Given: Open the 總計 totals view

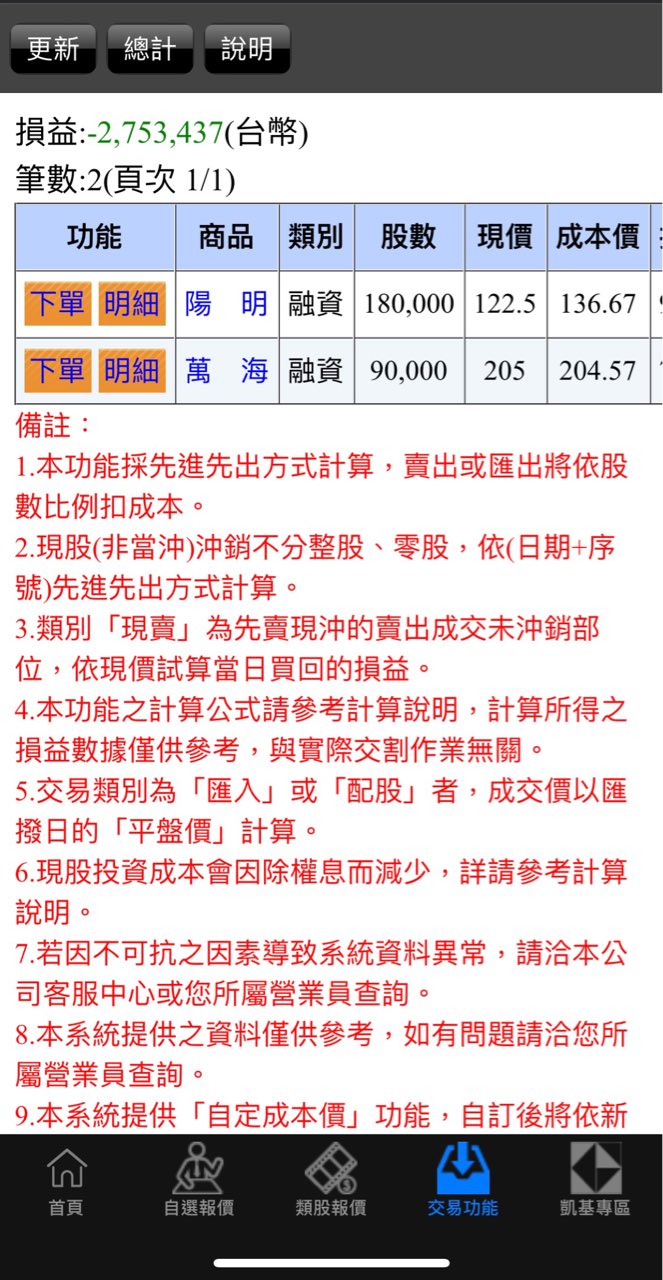Looking at the screenshot, I should [150, 49].
